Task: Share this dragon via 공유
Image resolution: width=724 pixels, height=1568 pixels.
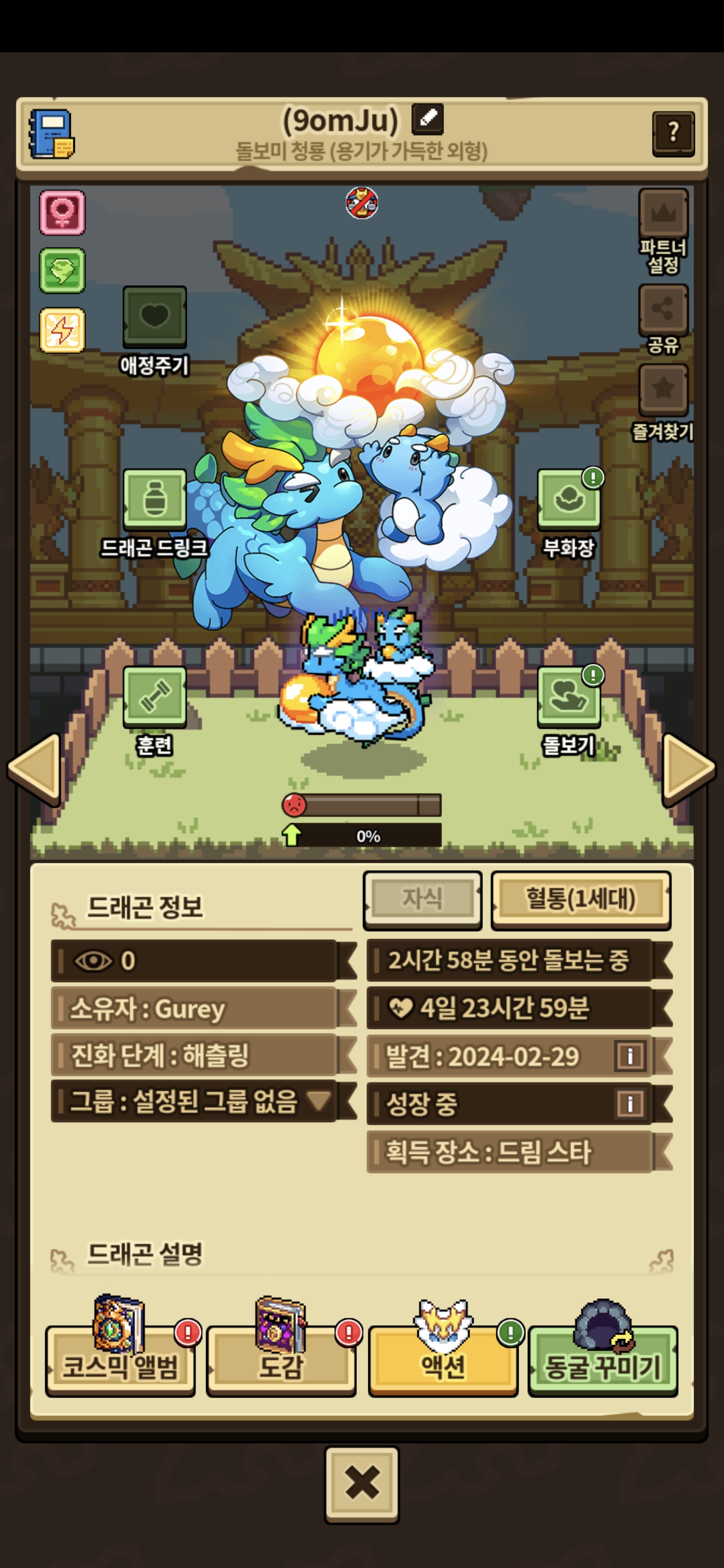Action: coord(663,309)
